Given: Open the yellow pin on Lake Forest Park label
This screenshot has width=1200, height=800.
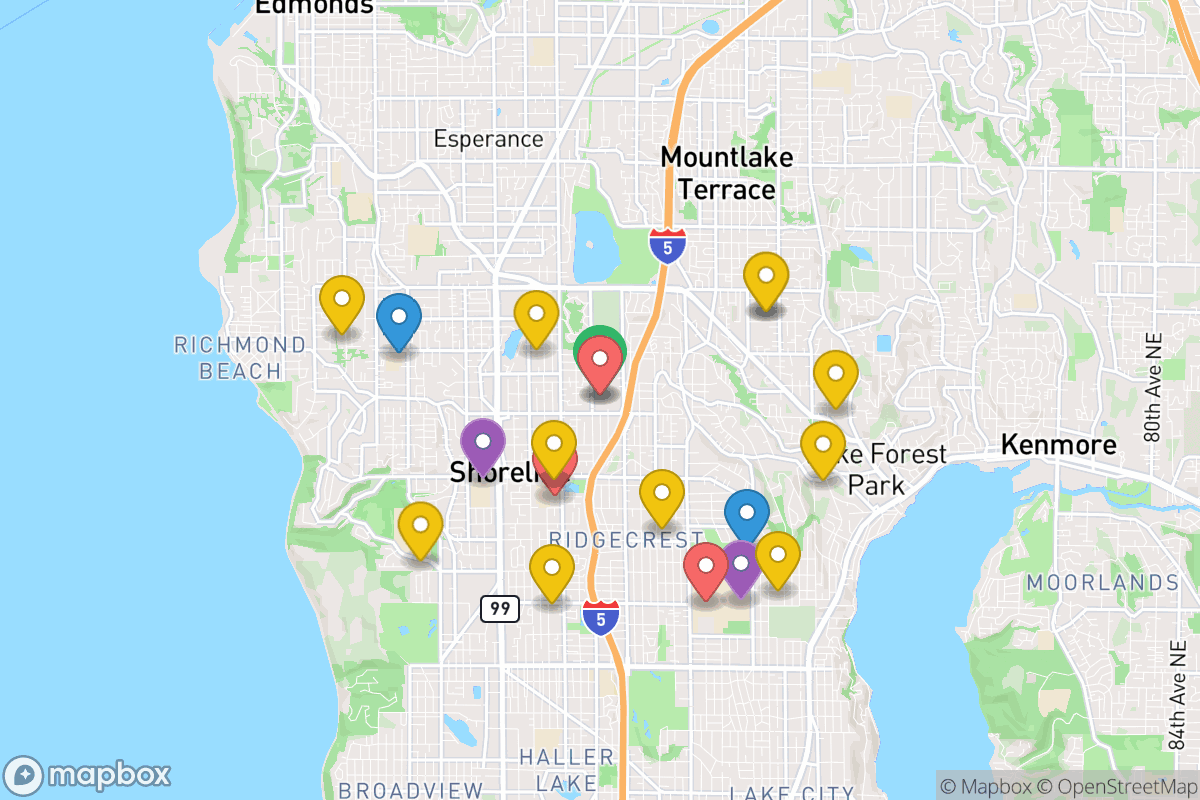Looking at the screenshot, I should (823, 445).
